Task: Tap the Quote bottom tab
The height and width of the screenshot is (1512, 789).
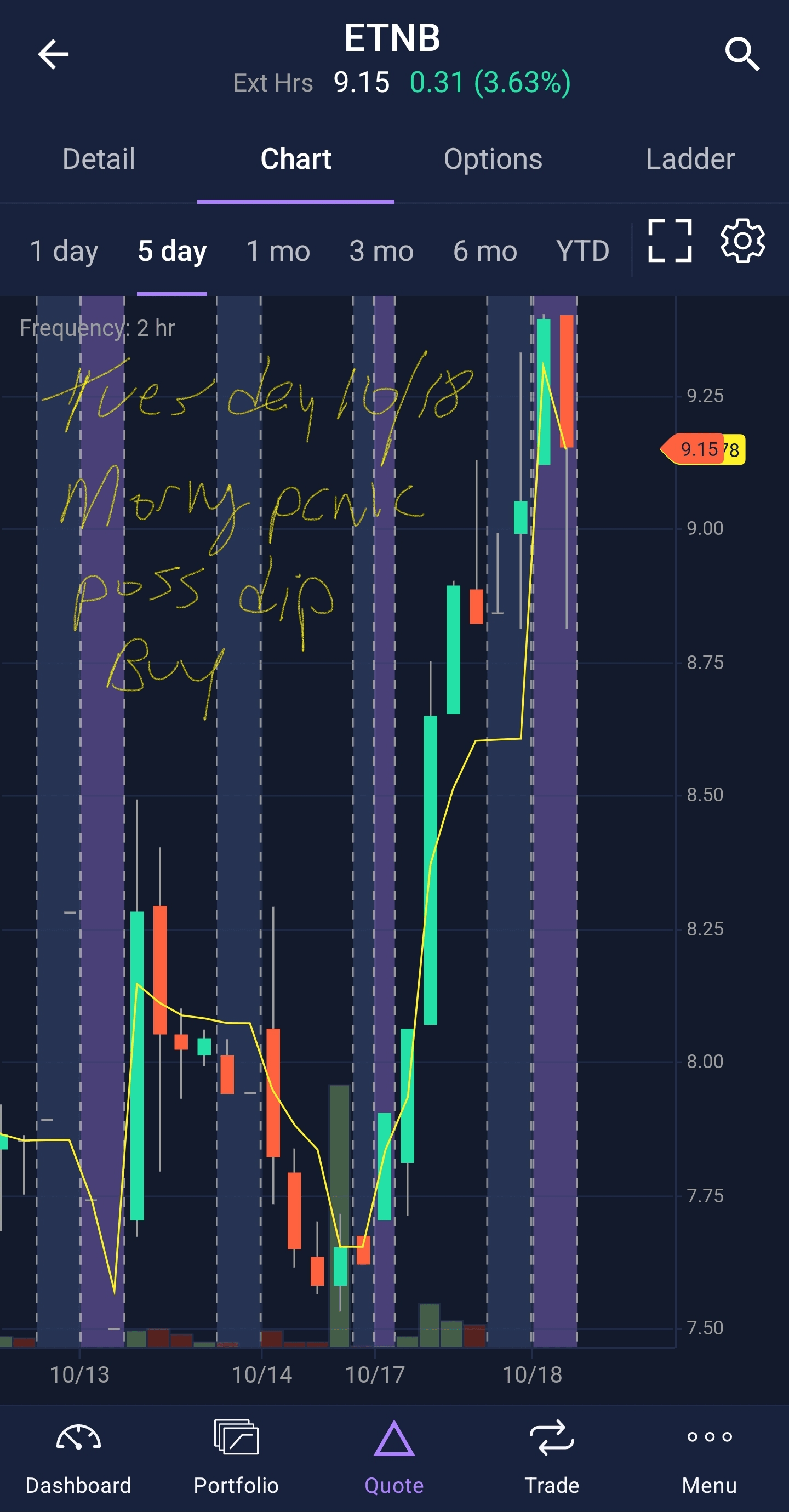Action: (x=394, y=1458)
